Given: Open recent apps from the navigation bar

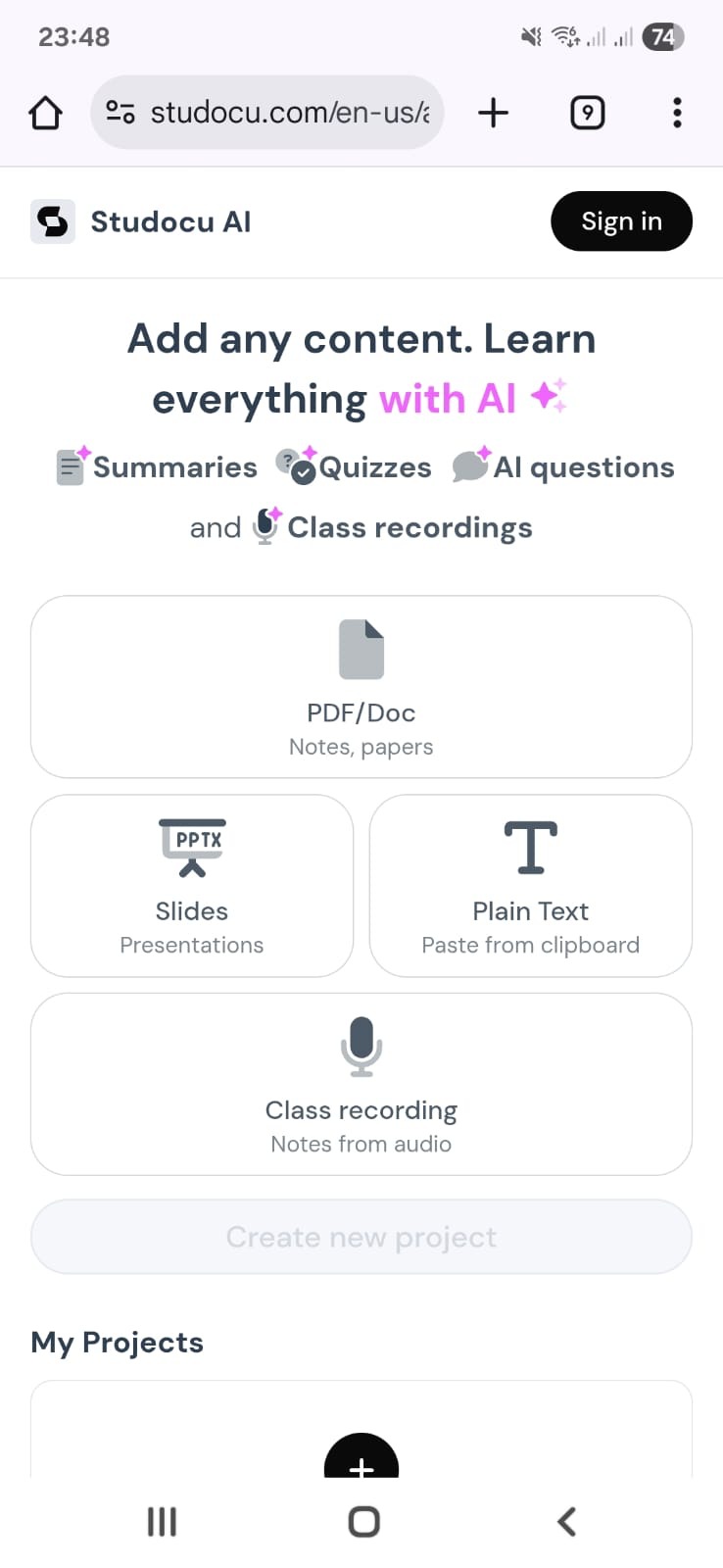Looking at the screenshot, I should point(162,1521).
